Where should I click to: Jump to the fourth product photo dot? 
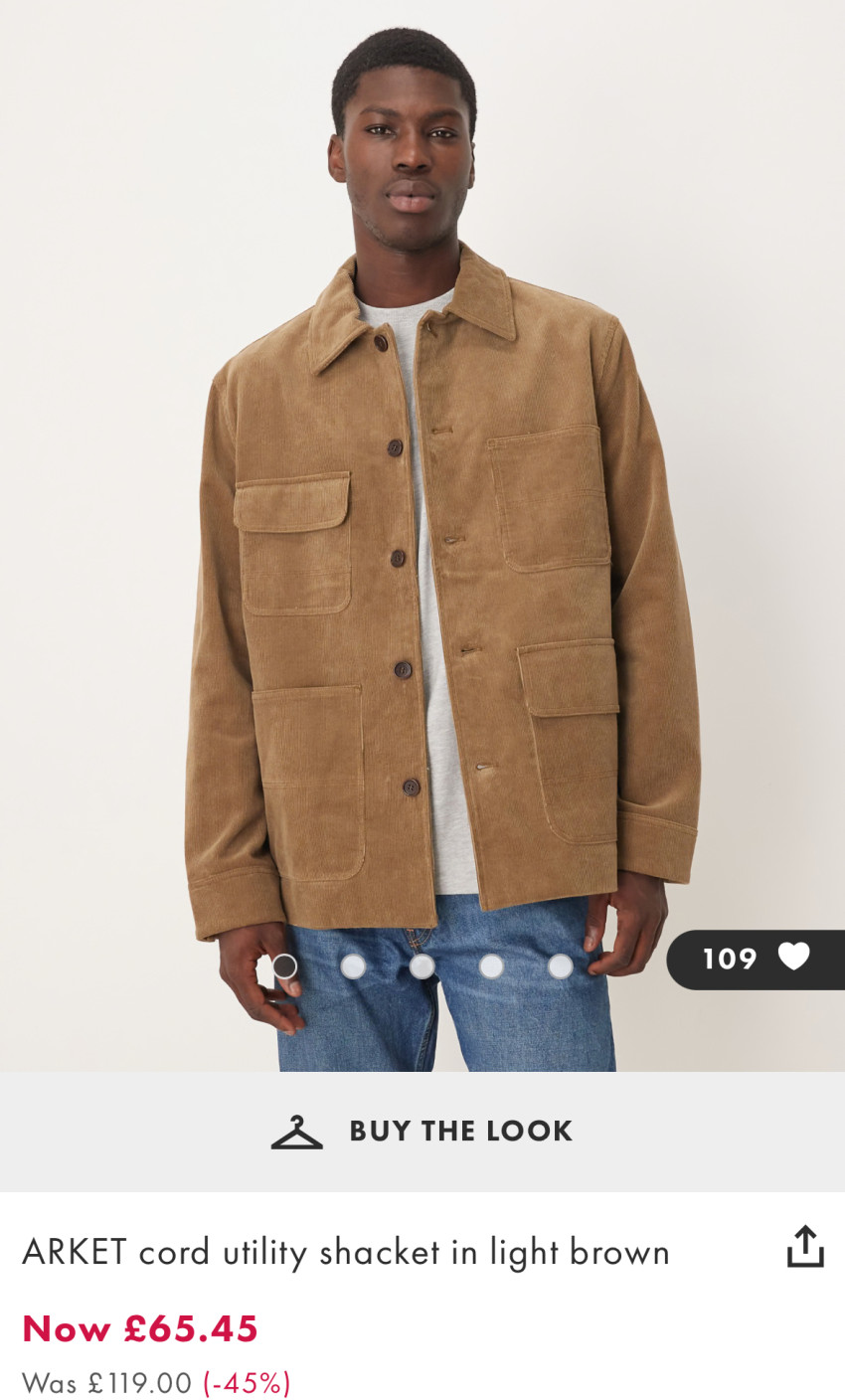pyautogui.click(x=491, y=966)
